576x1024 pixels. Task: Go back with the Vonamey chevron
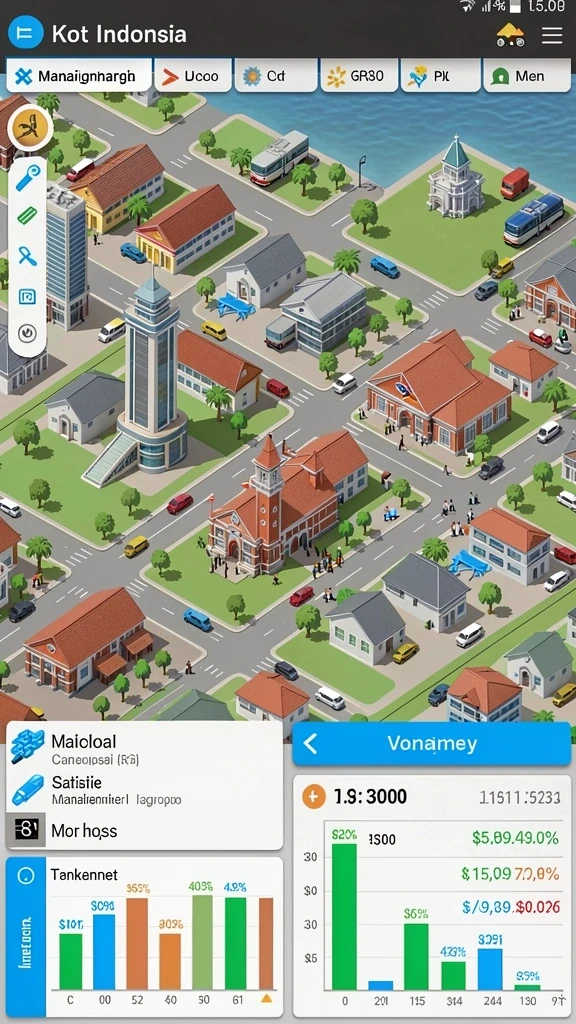311,743
